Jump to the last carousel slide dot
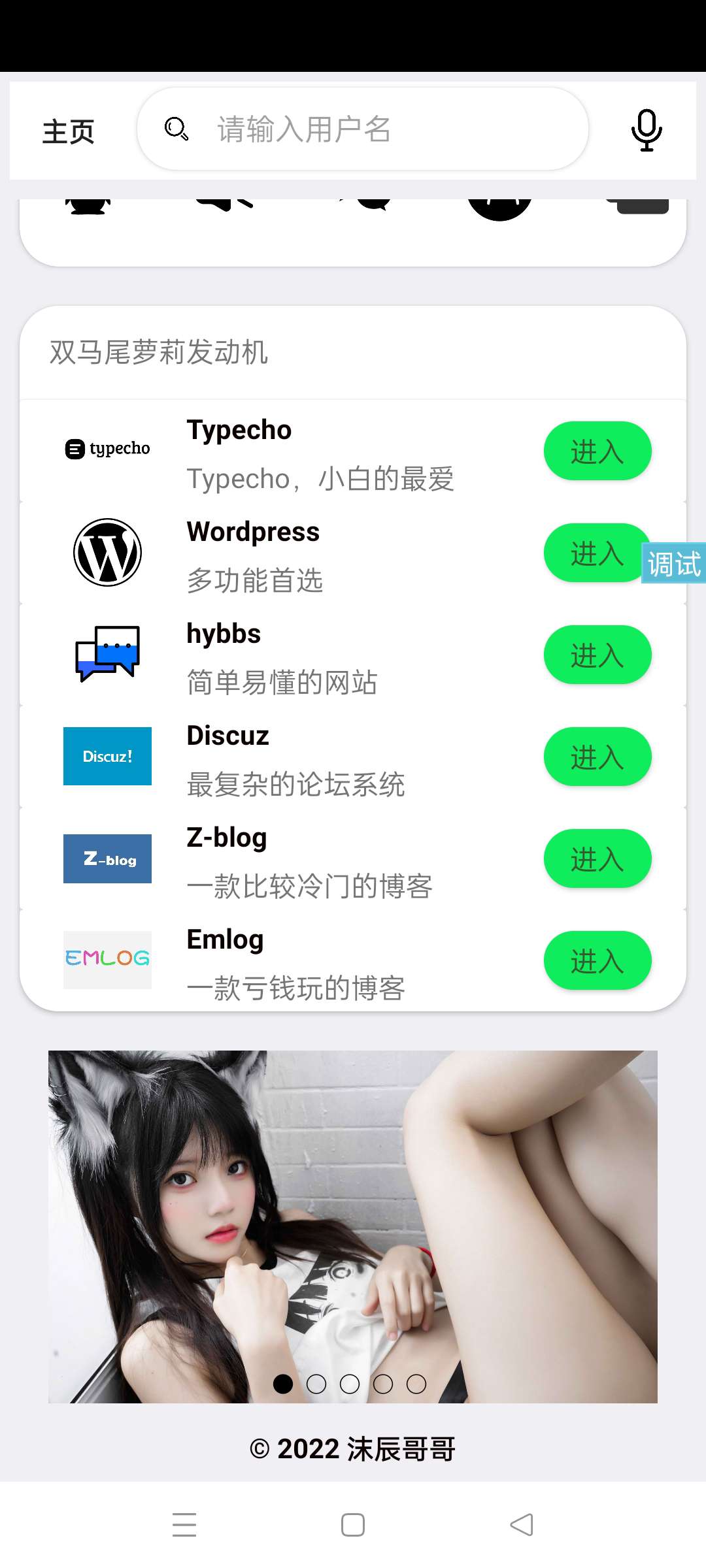The width and height of the screenshot is (706, 1568). pyautogui.click(x=416, y=1384)
